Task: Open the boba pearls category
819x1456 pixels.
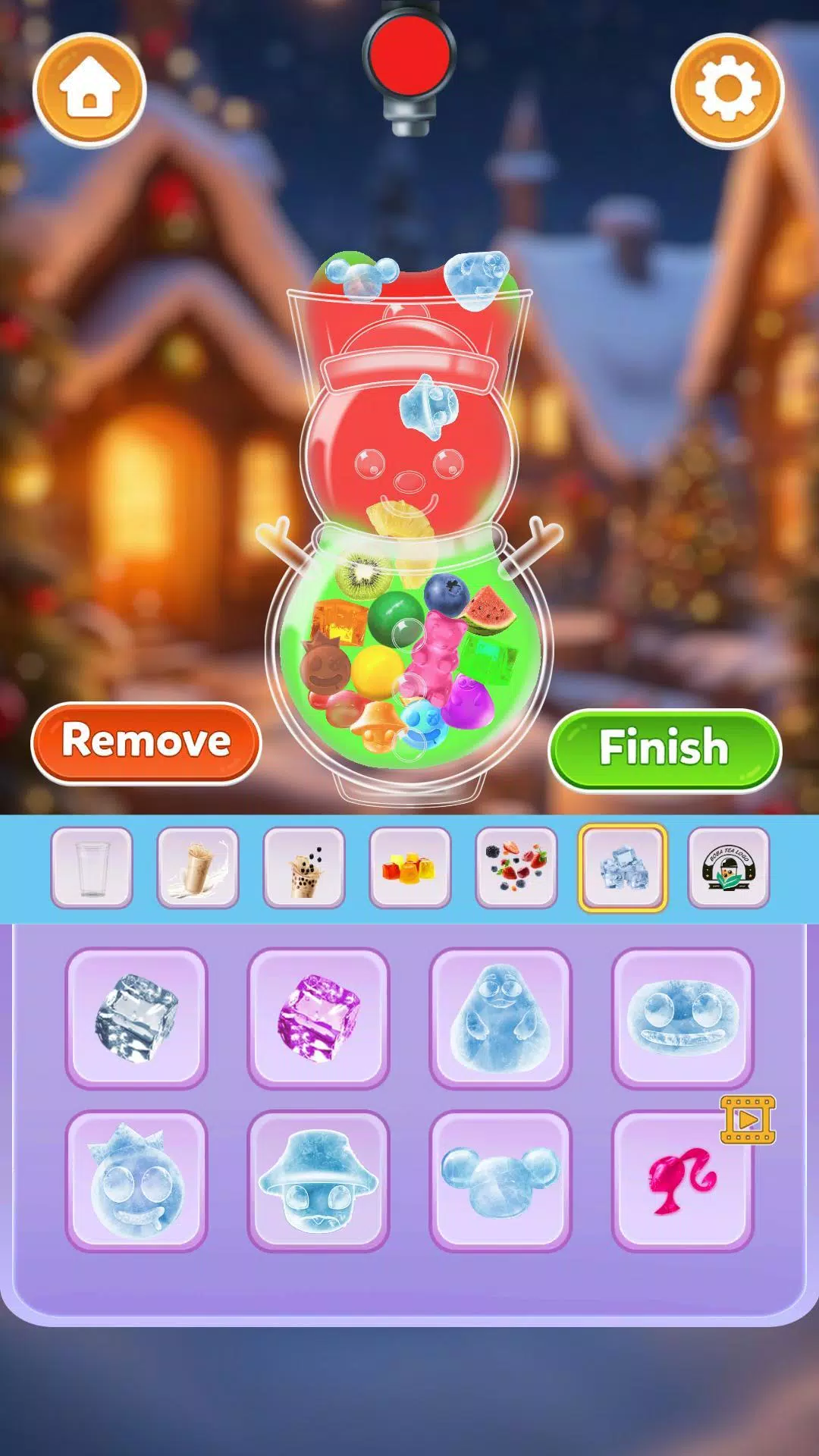Action: pyautogui.click(x=304, y=868)
